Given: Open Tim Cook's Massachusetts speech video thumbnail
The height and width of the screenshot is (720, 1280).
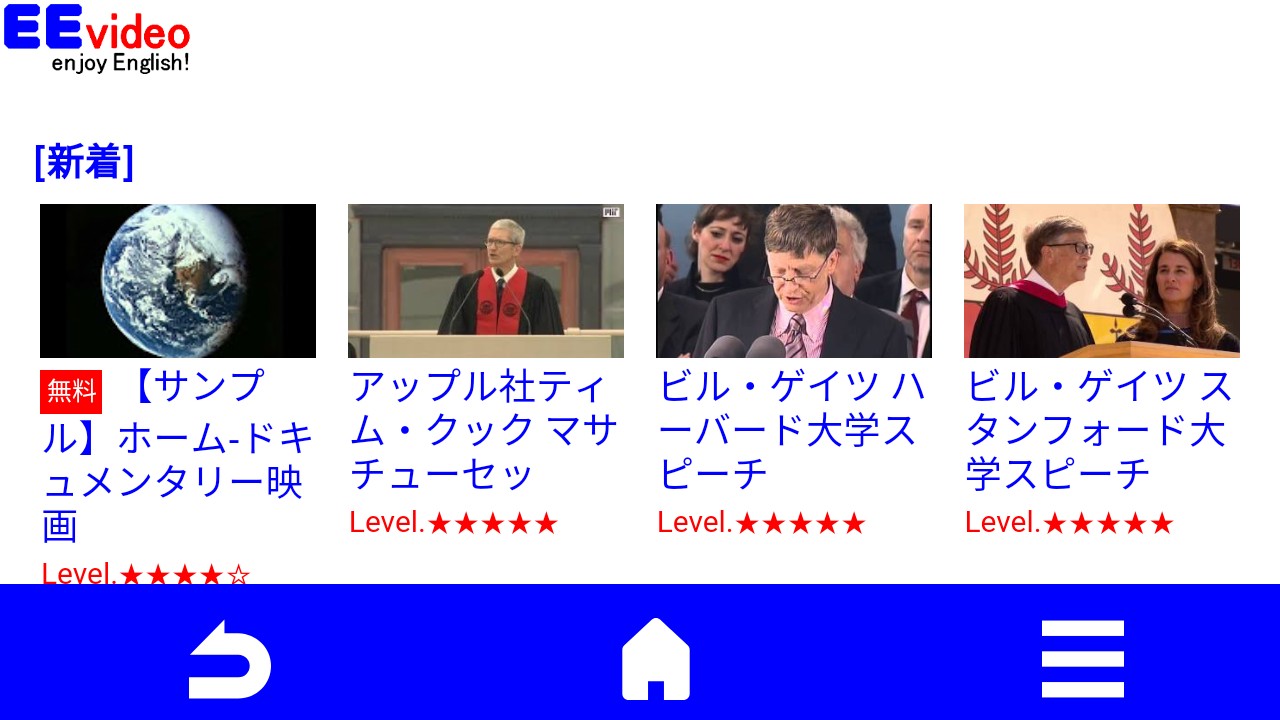Looking at the screenshot, I should (486, 281).
